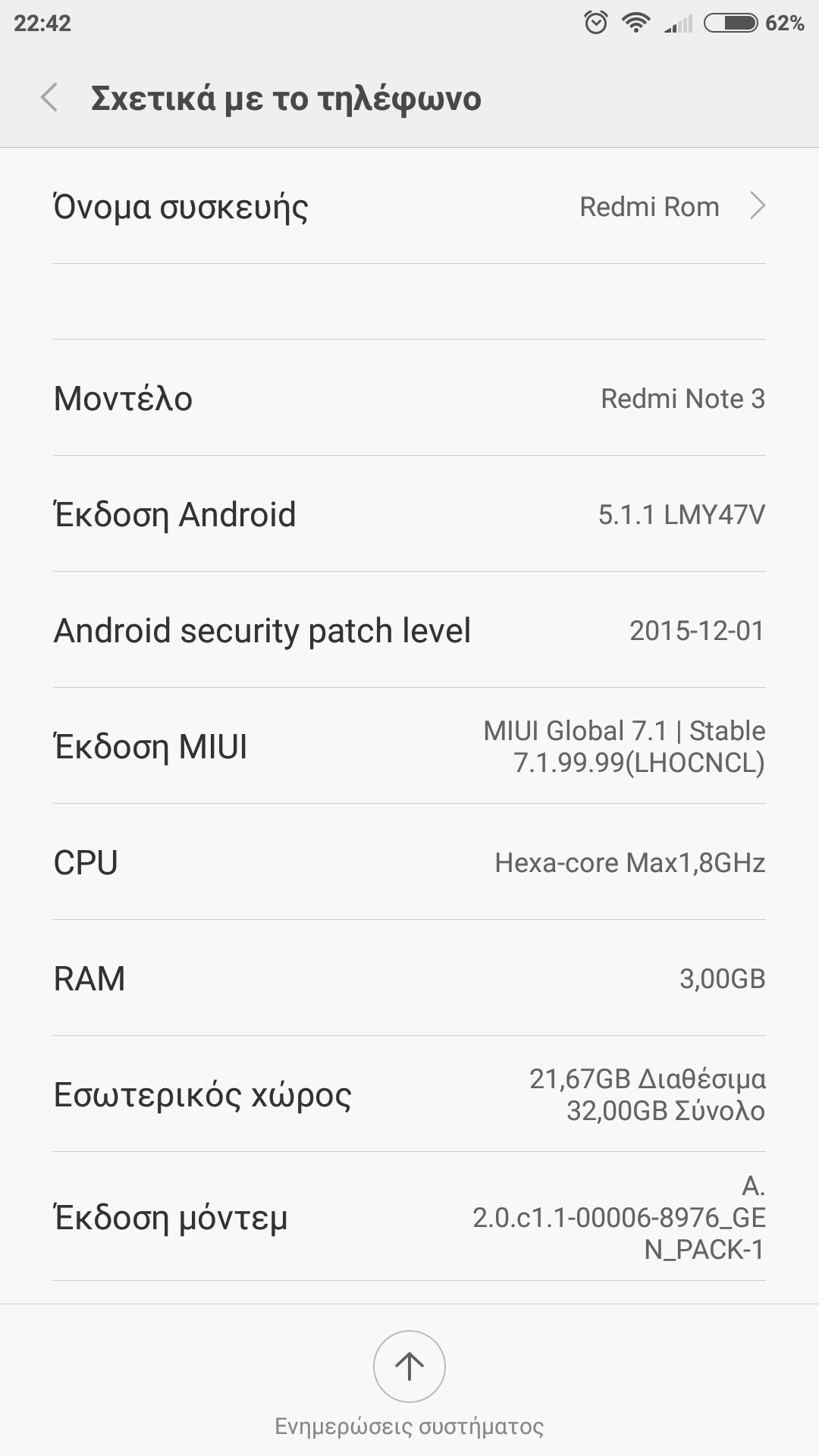Tap the Έκδοση Android row
The width and height of the screenshot is (819, 1456).
[x=409, y=514]
